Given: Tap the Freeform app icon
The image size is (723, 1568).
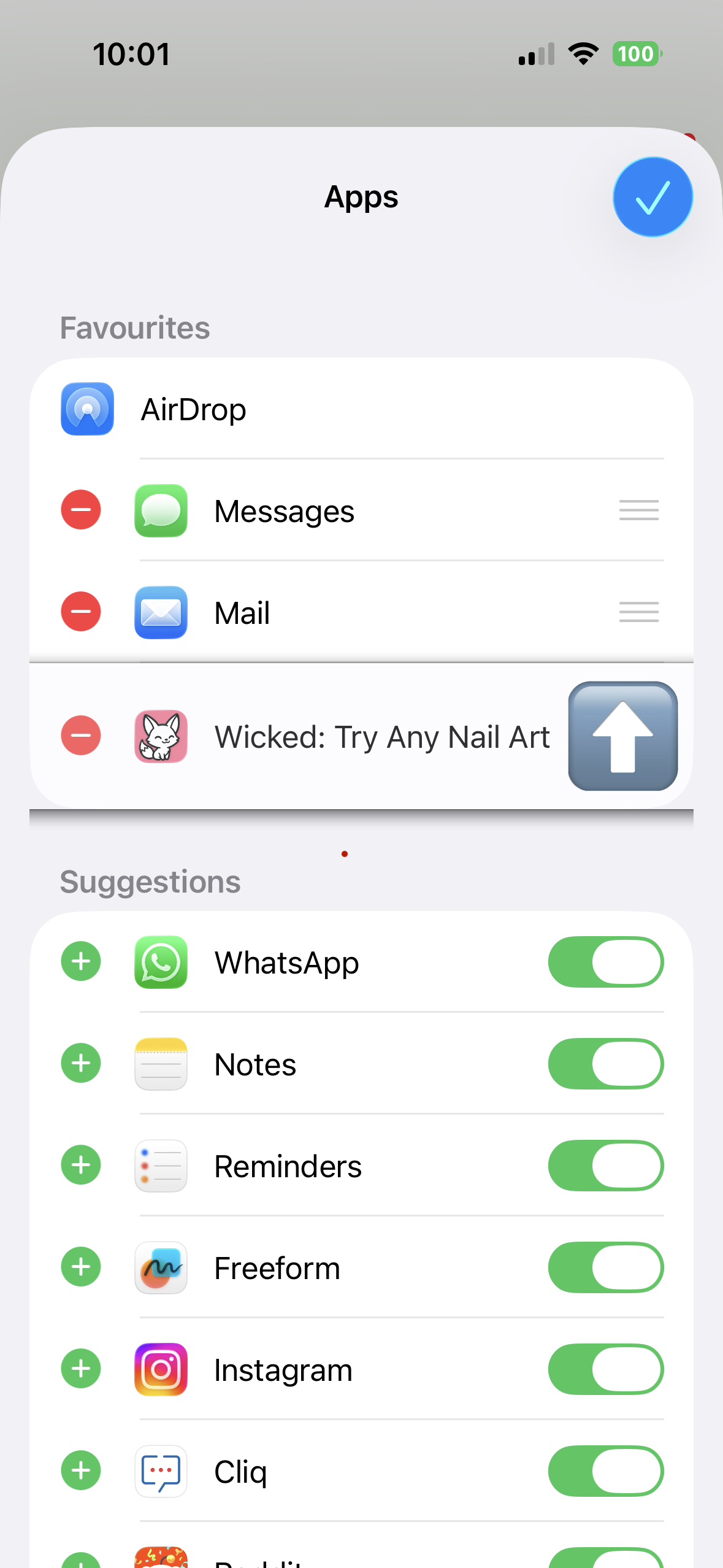Looking at the screenshot, I should (x=161, y=1268).
